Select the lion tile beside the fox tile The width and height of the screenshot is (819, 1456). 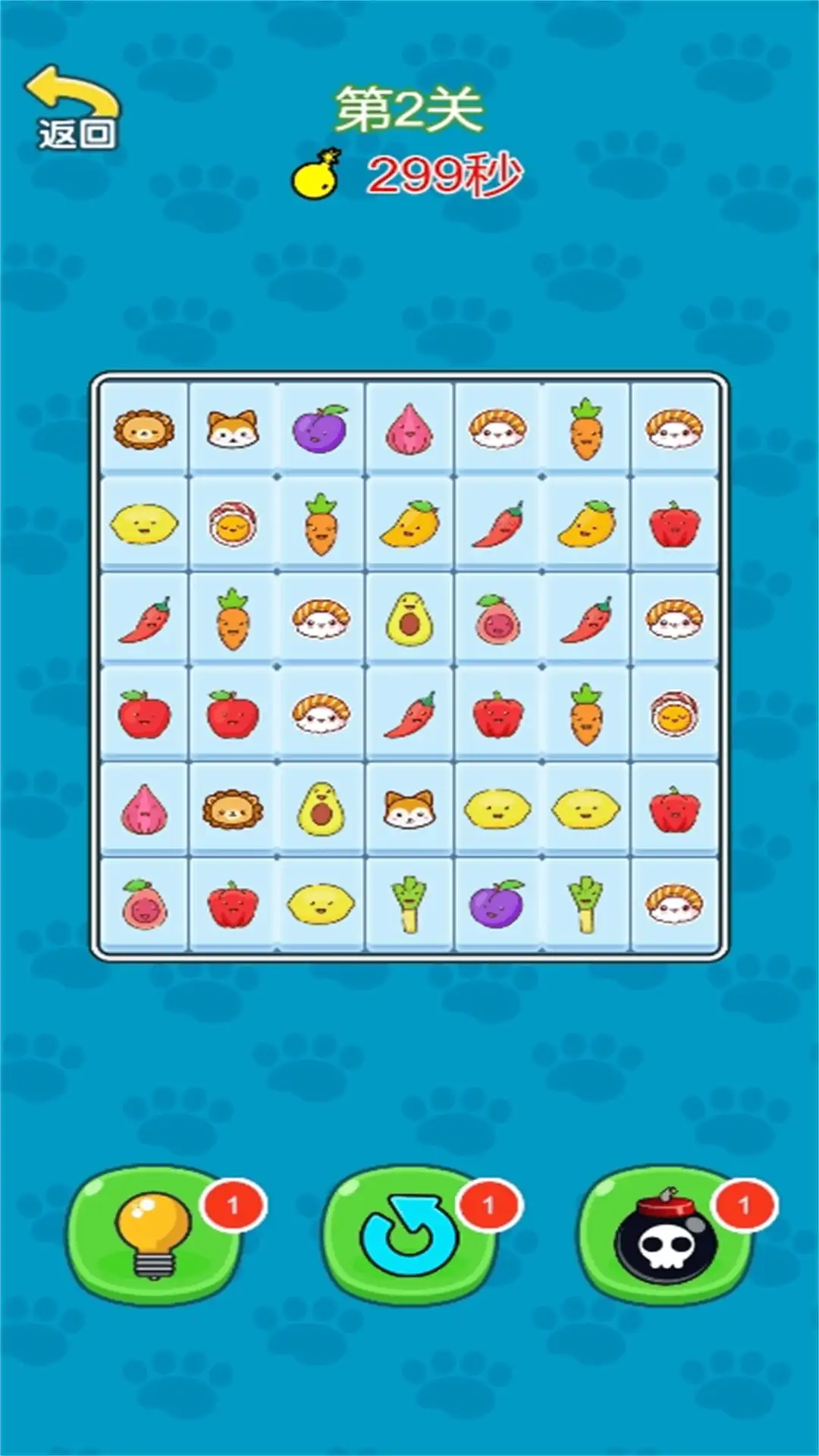point(144,430)
